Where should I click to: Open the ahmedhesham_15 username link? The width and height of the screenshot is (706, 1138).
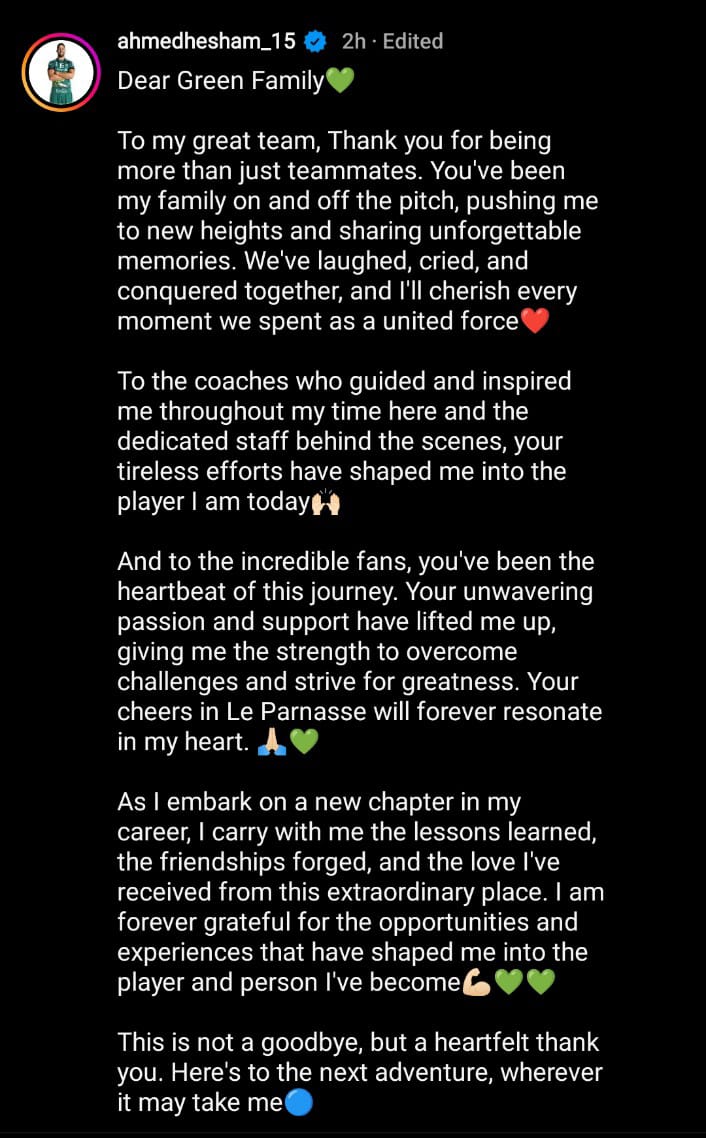point(206,41)
